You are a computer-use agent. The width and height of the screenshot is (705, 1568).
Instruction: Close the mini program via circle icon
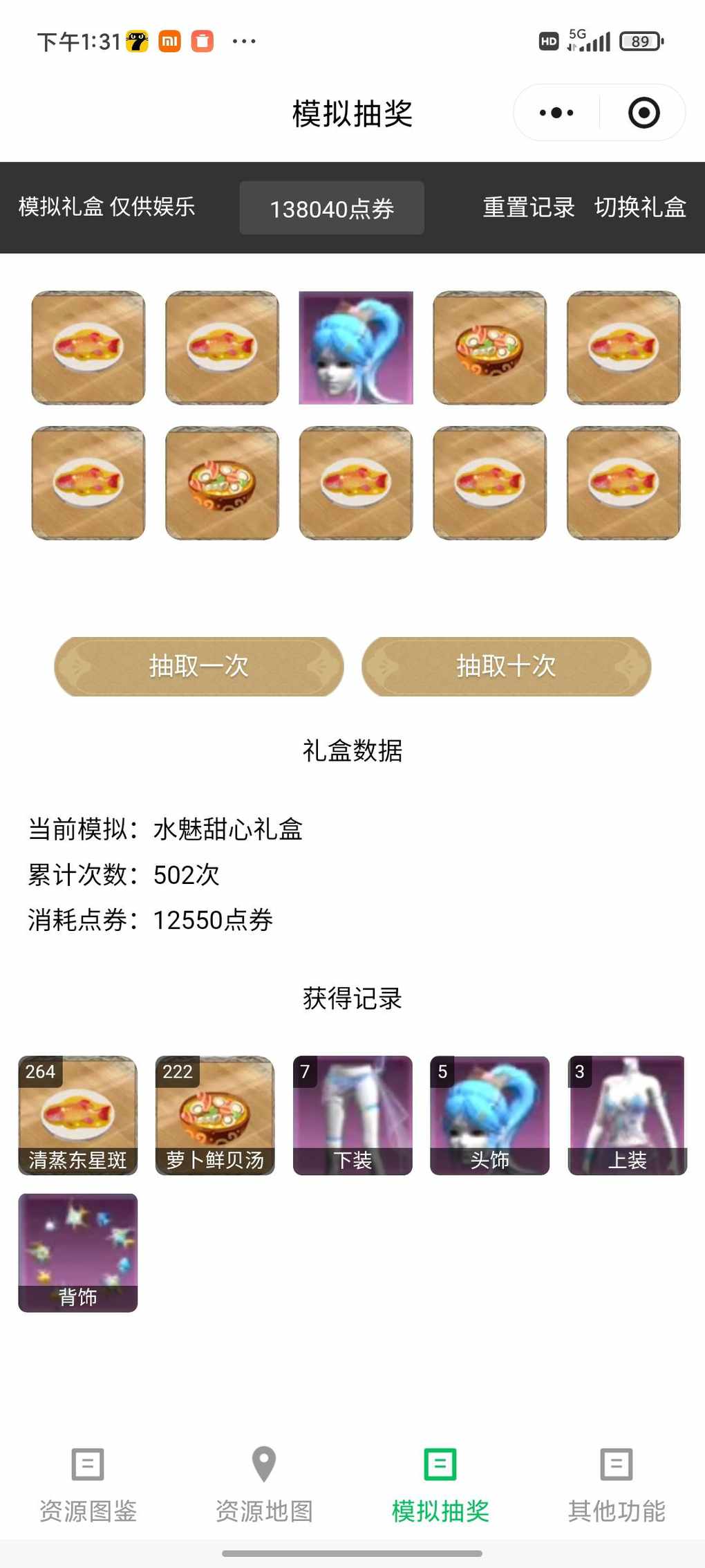tap(643, 113)
